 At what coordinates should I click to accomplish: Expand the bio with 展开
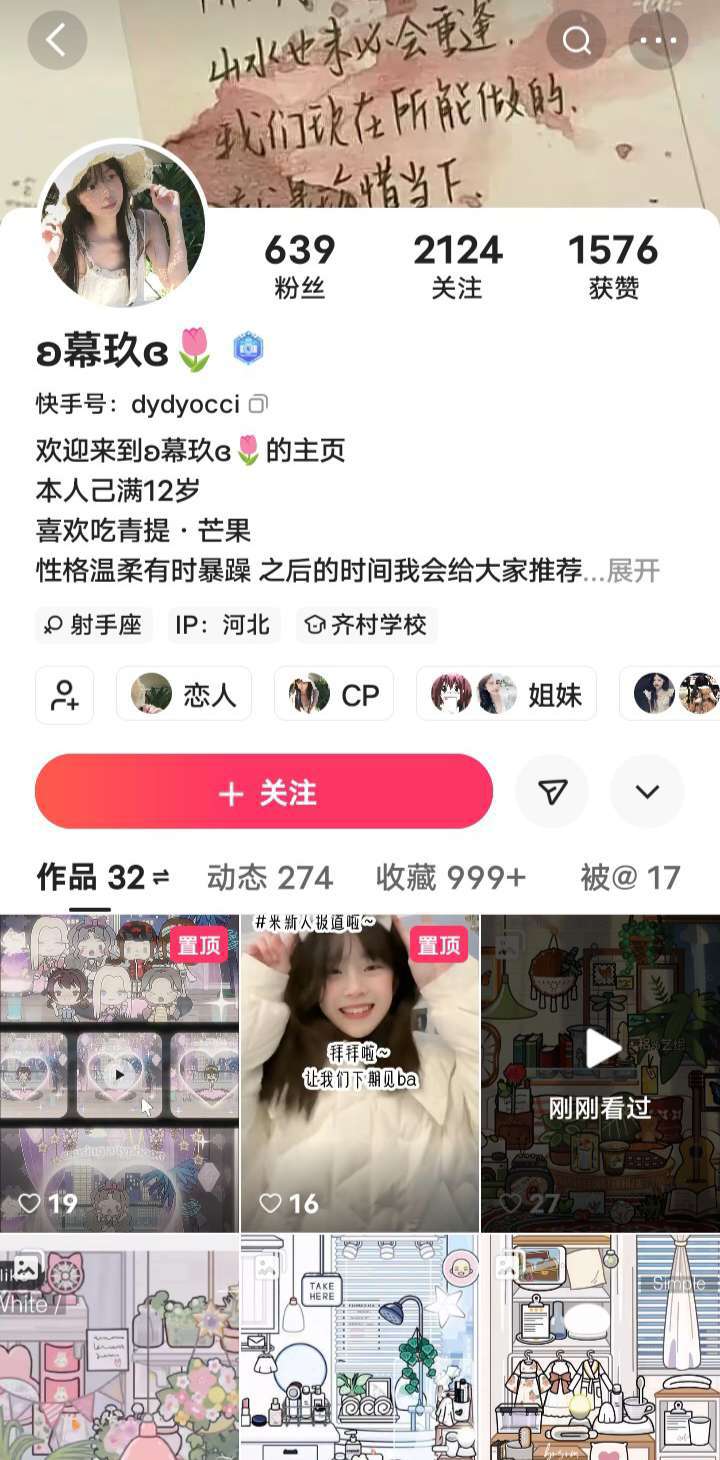633,571
